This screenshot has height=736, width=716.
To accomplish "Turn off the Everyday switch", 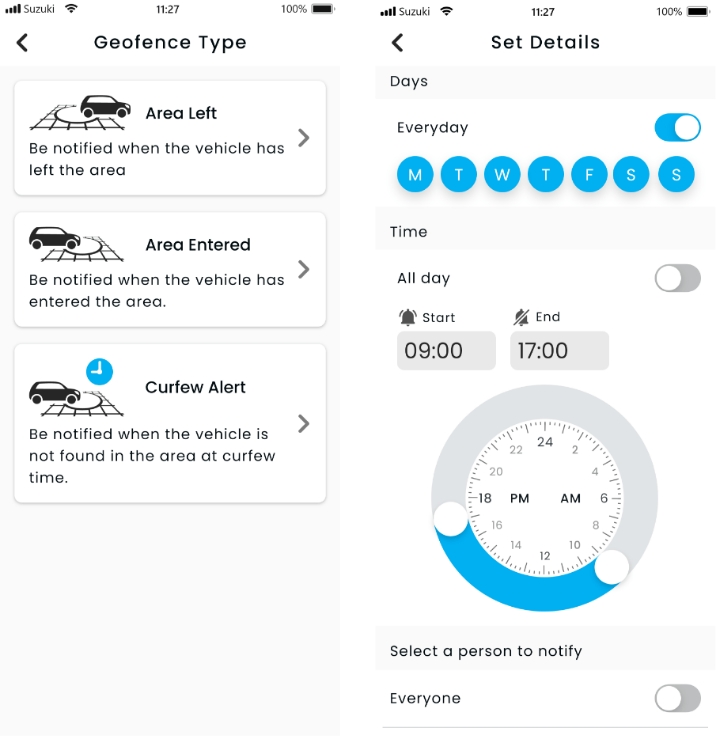I will pyautogui.click(x=677, y=128).
